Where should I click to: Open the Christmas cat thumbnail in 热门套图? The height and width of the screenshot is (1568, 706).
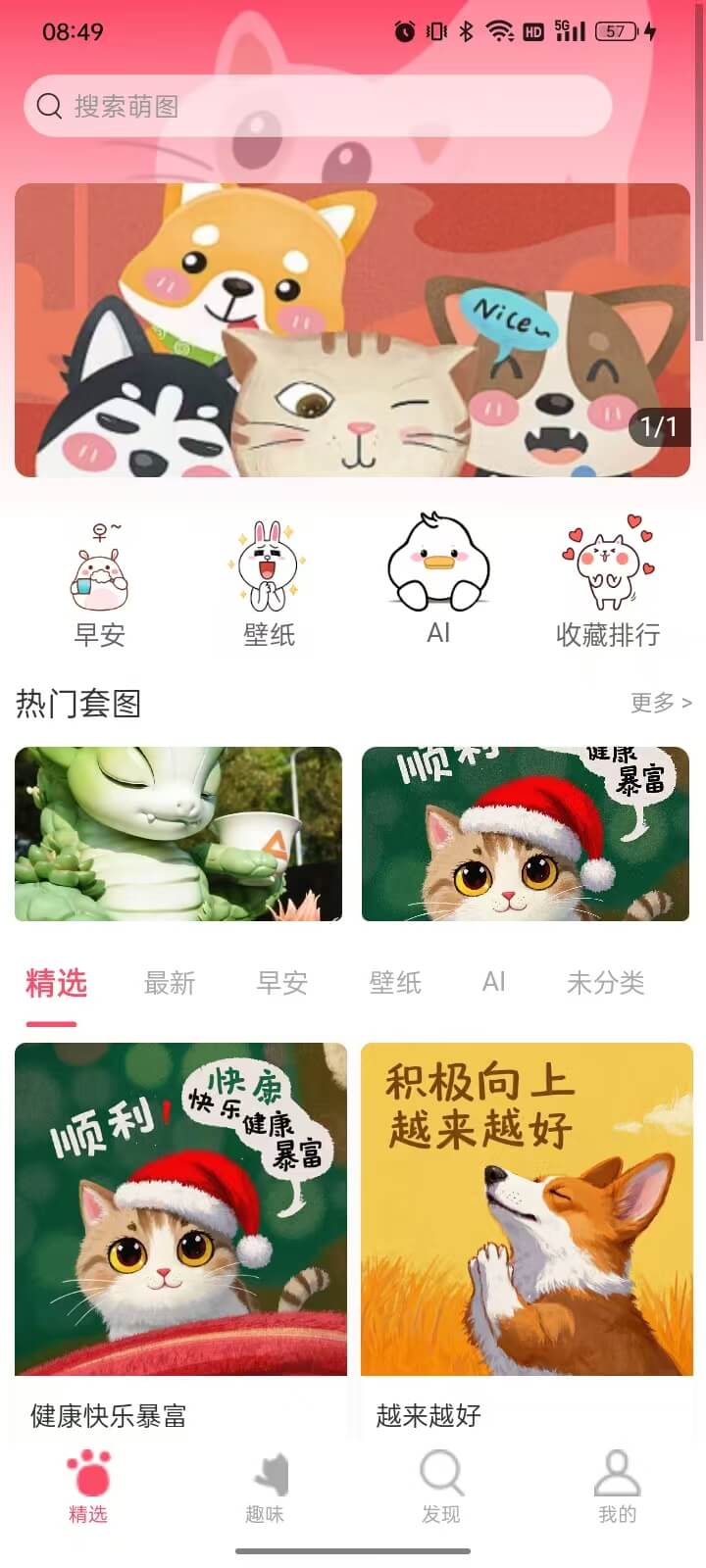526,834
